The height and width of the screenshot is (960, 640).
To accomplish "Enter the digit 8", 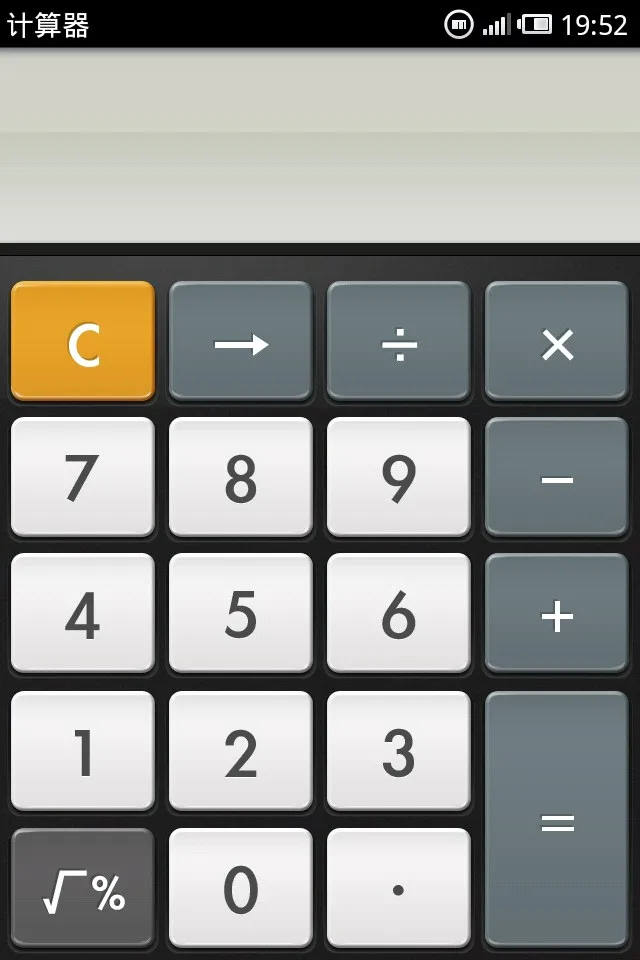I will [241, 477].
